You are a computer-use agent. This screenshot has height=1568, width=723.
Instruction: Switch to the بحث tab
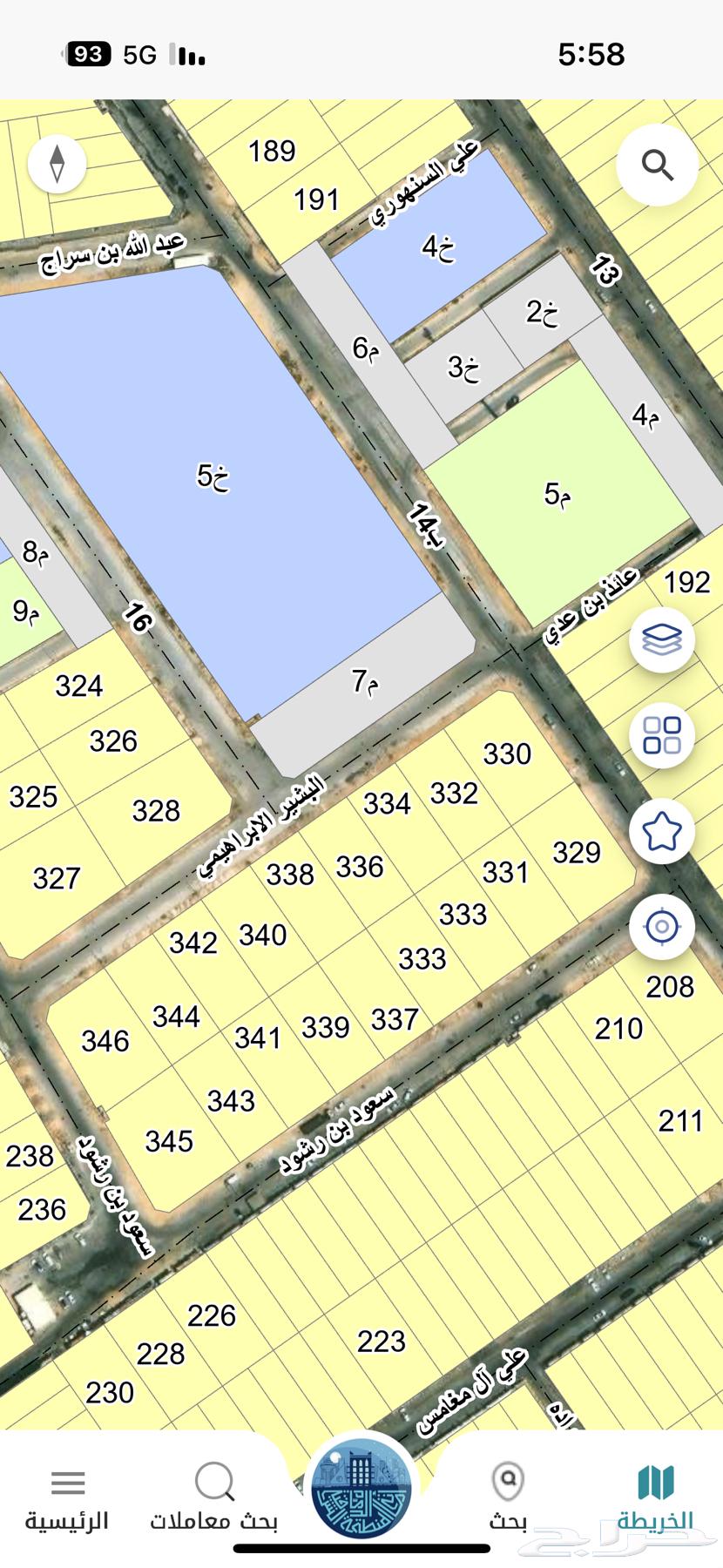coord(508,1497)
